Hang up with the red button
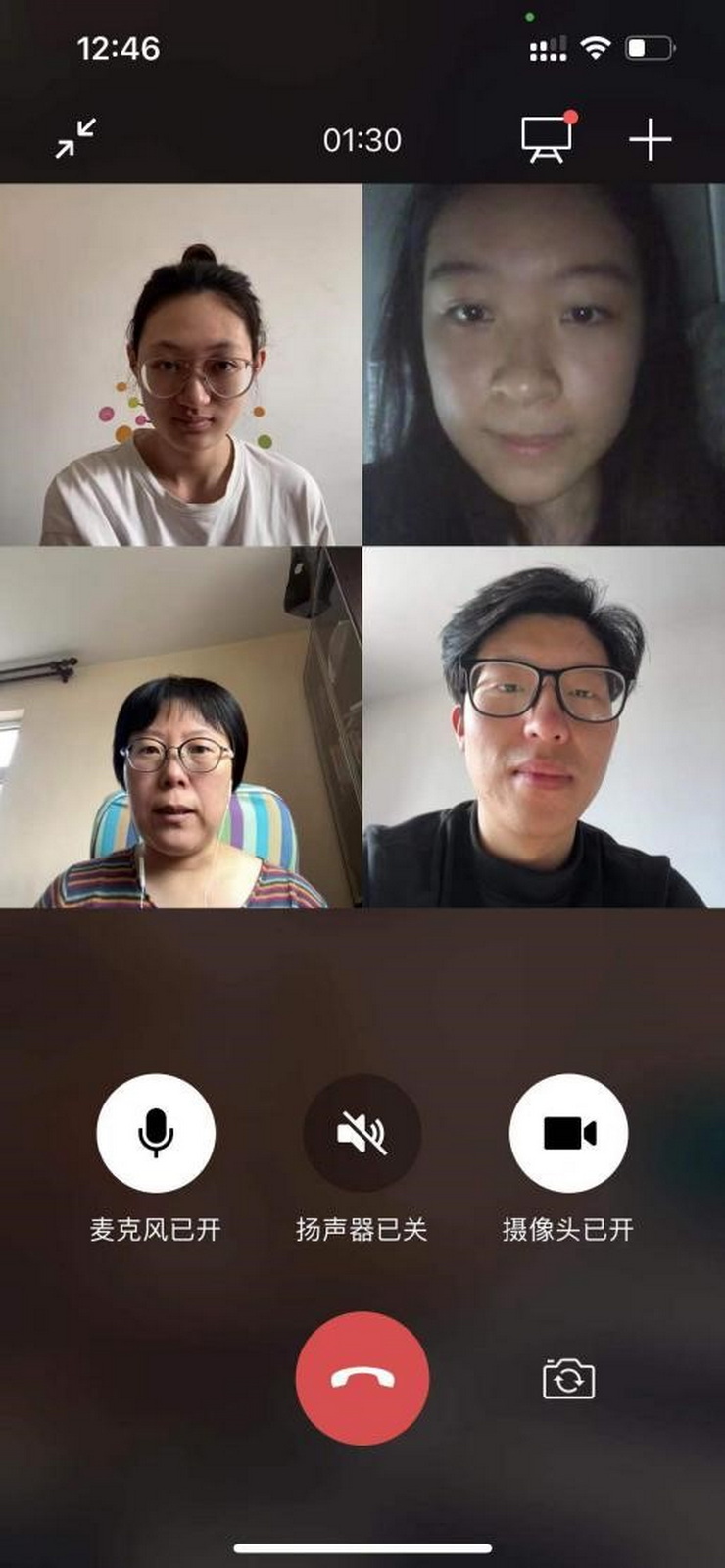The image size is (725, 1568). 362,1378
